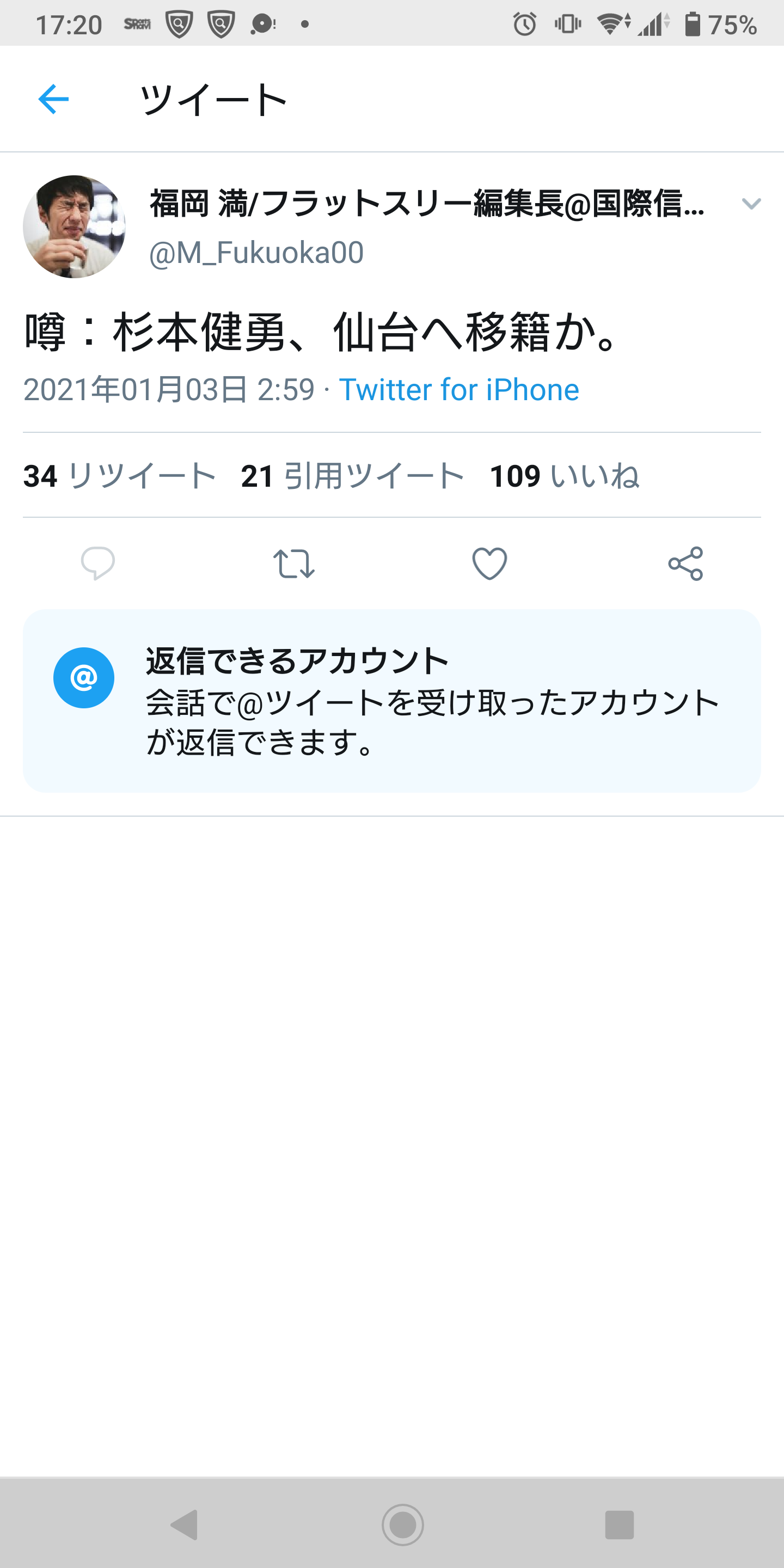Open recent apps with the square button
Screen dimensions: 784x1568
coord(619,1524)
